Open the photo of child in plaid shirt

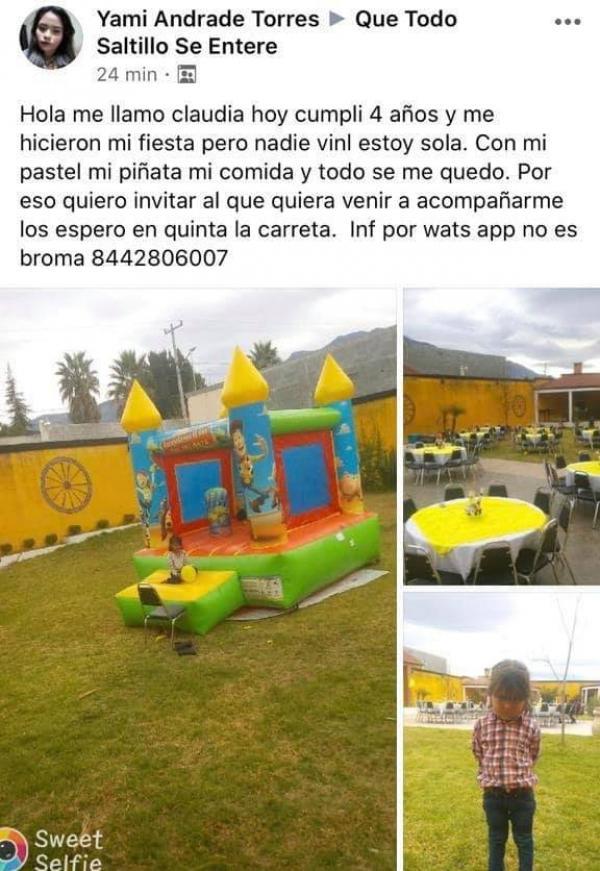coord(501,730)
